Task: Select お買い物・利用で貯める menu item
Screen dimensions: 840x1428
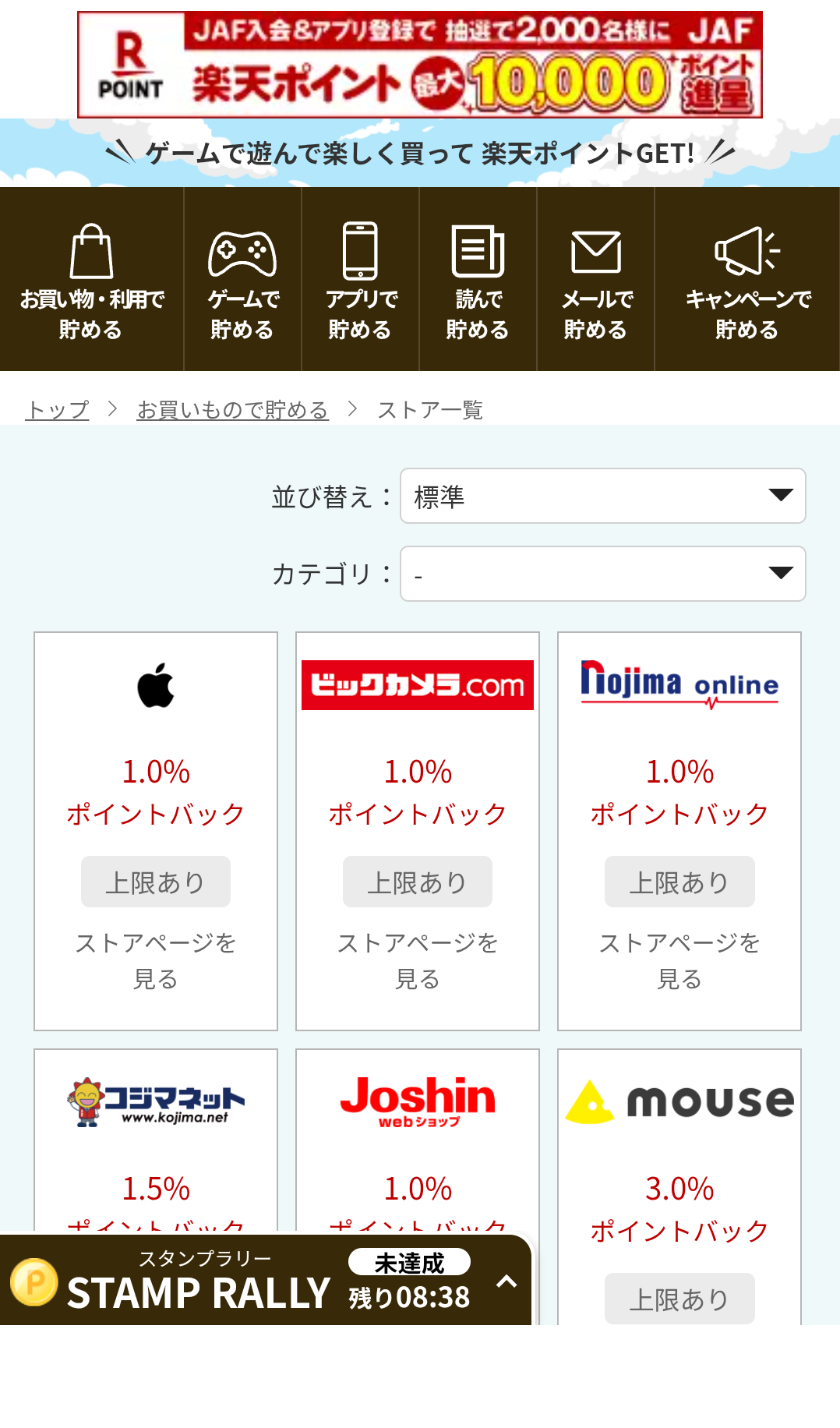Action: (92, 279)
